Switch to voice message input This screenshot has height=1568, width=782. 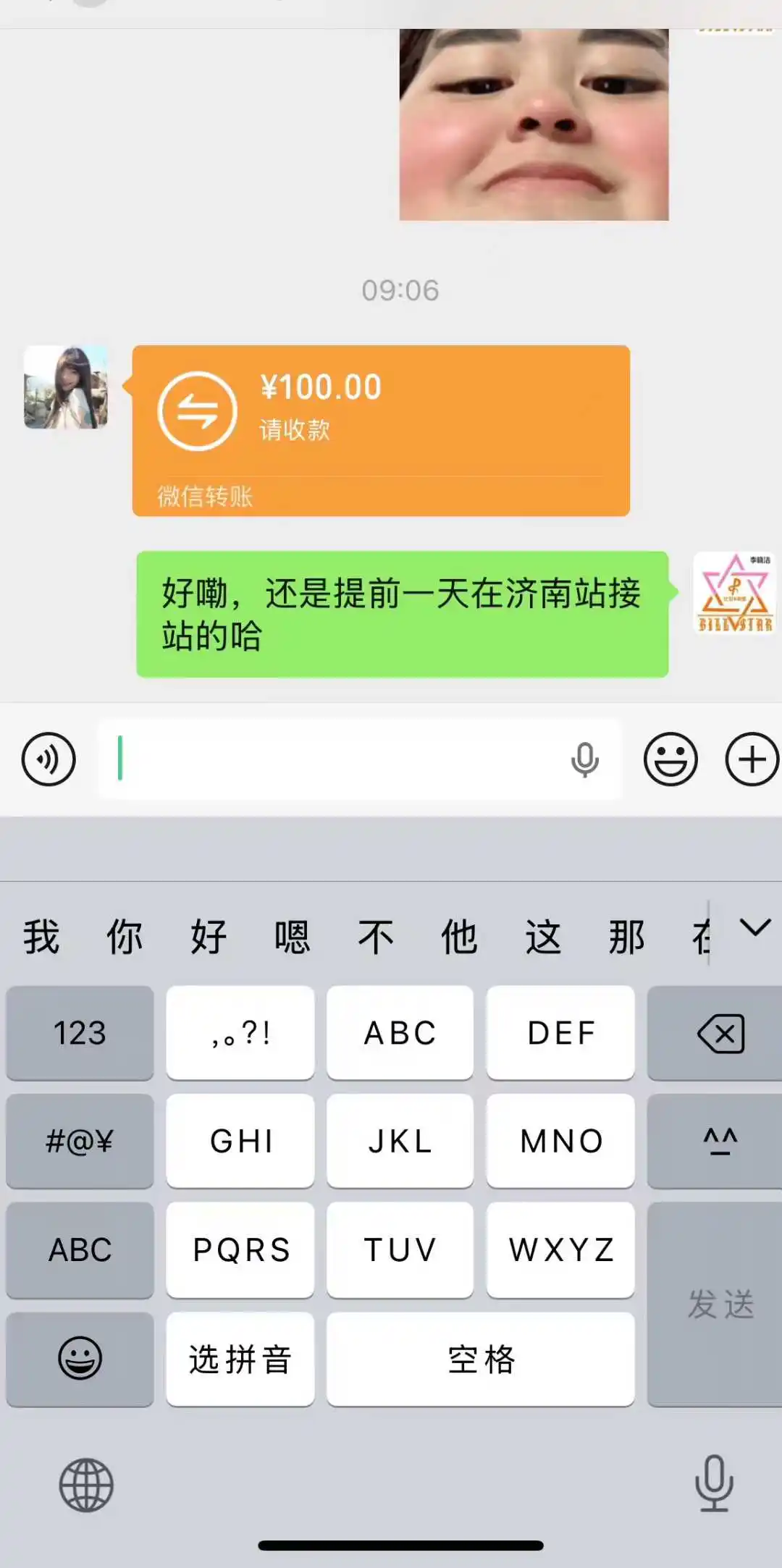click(49, 759)
